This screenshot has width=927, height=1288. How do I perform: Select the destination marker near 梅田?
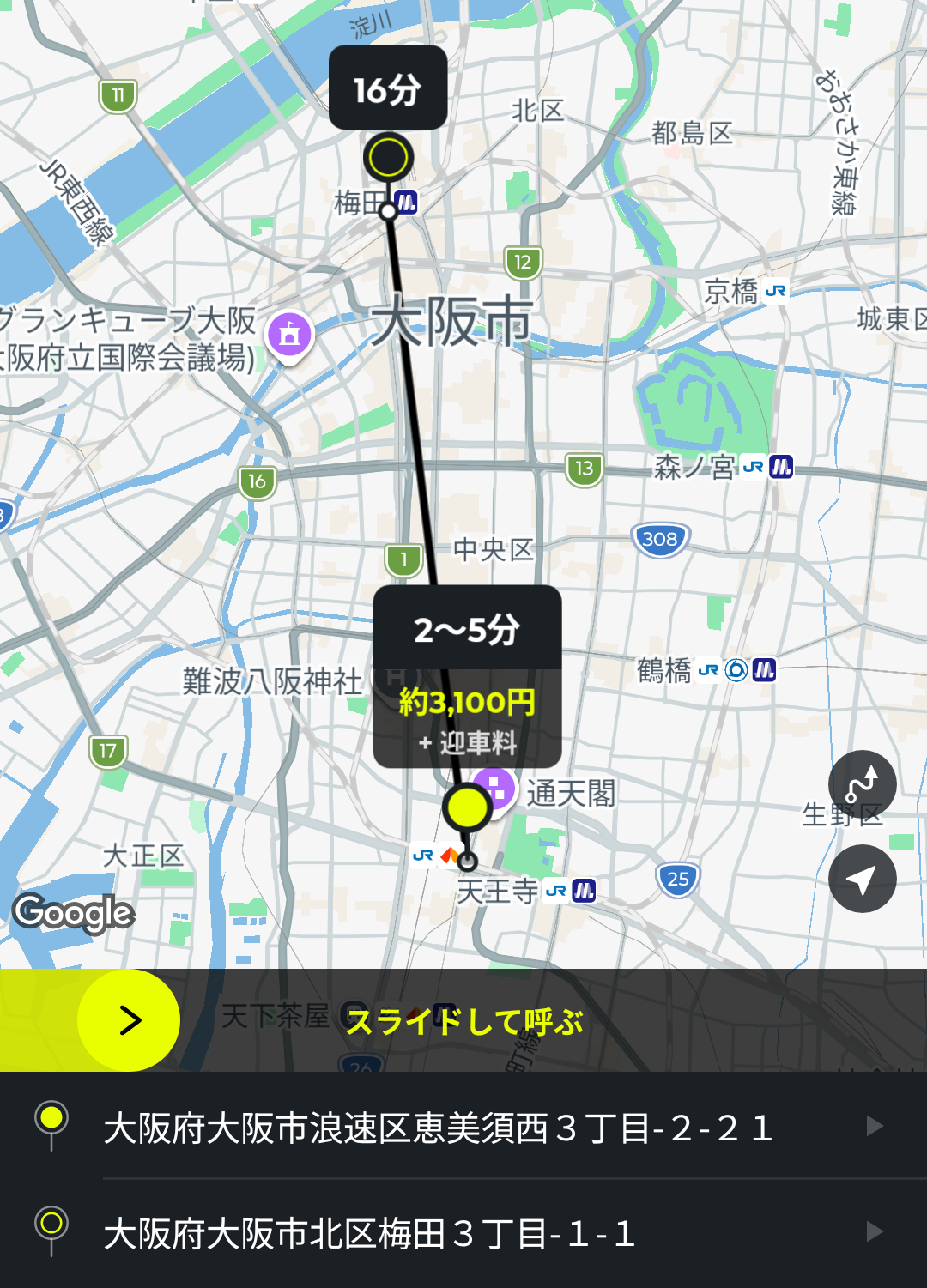pyautogui.click(x=388, y=158)
